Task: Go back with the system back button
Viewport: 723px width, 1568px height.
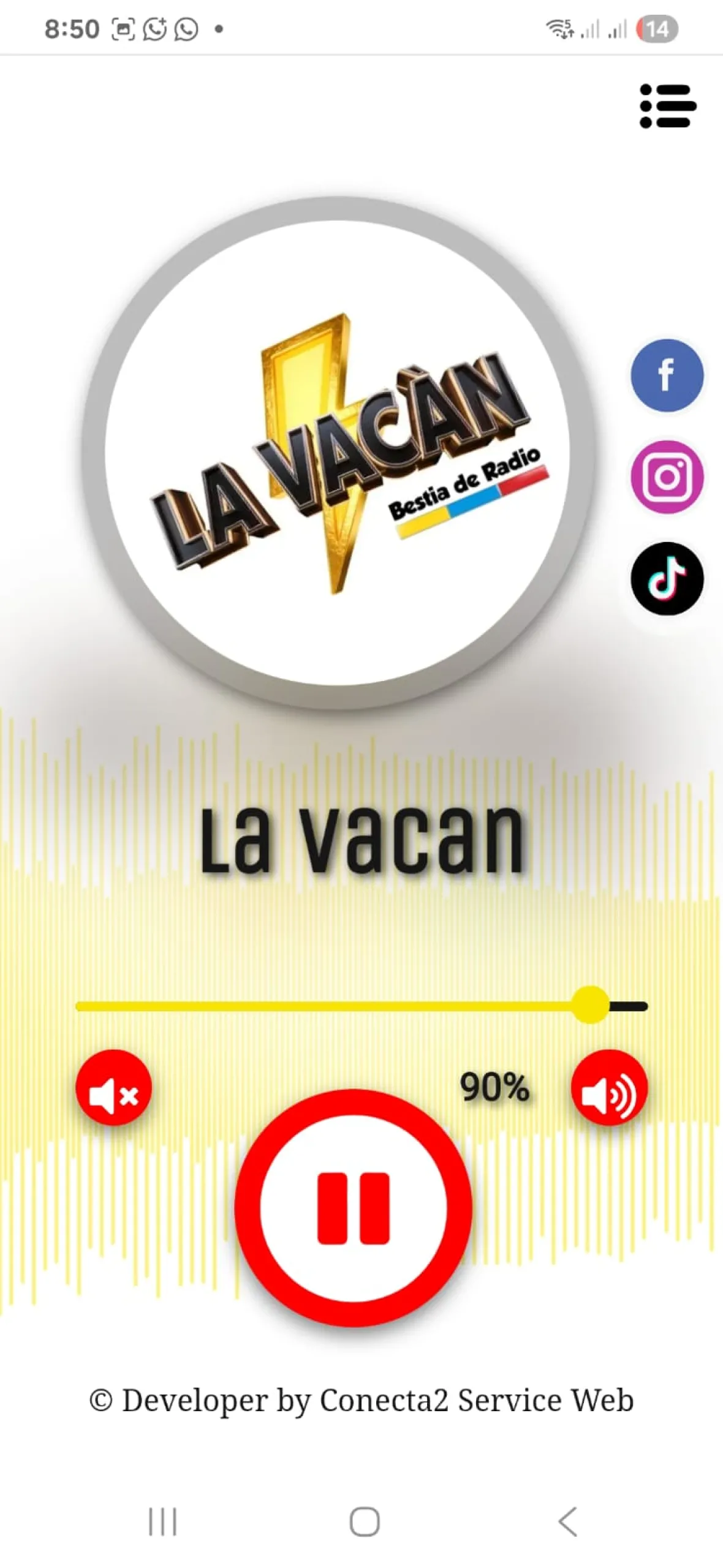Action: tap(567, 1521)
